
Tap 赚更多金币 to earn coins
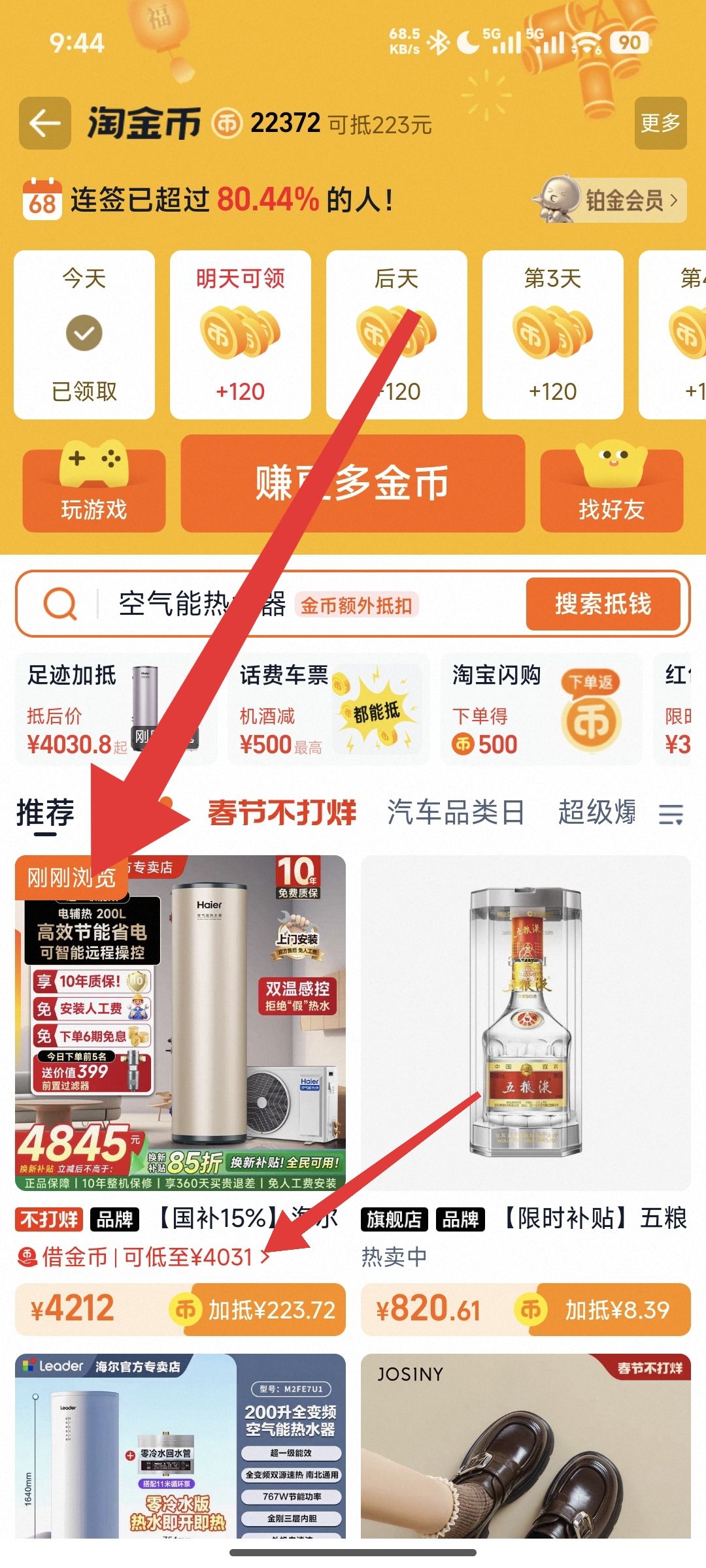coord(353,483)
